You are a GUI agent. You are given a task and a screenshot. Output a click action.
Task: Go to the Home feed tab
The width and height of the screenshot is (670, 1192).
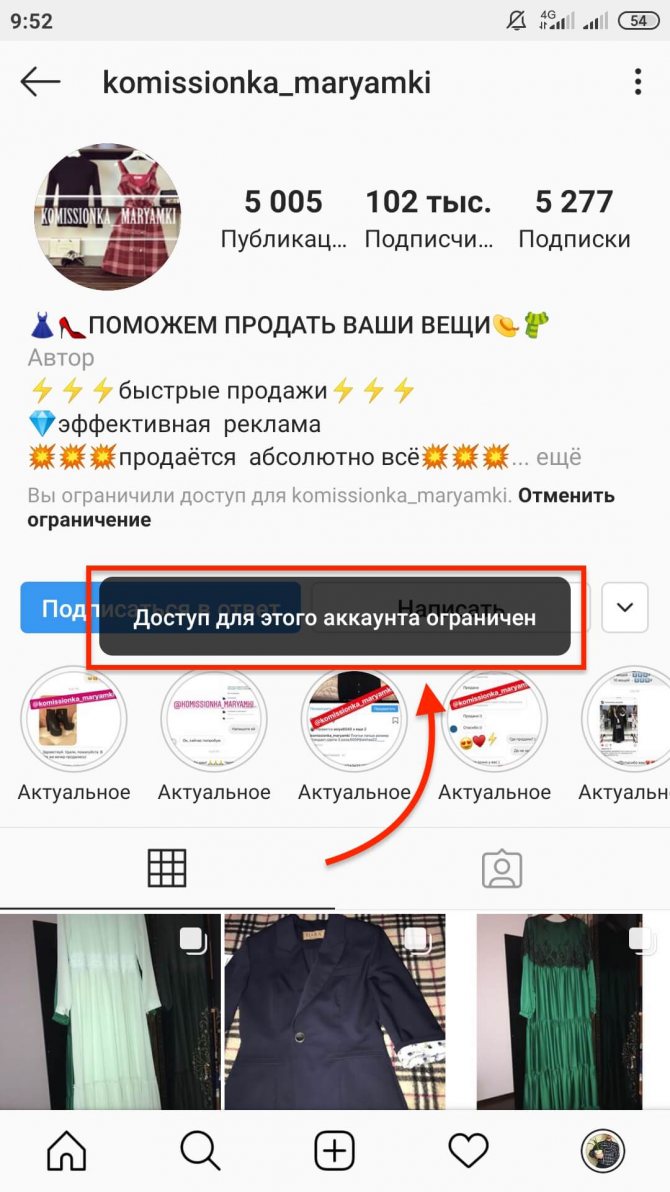coord(67,1151)
